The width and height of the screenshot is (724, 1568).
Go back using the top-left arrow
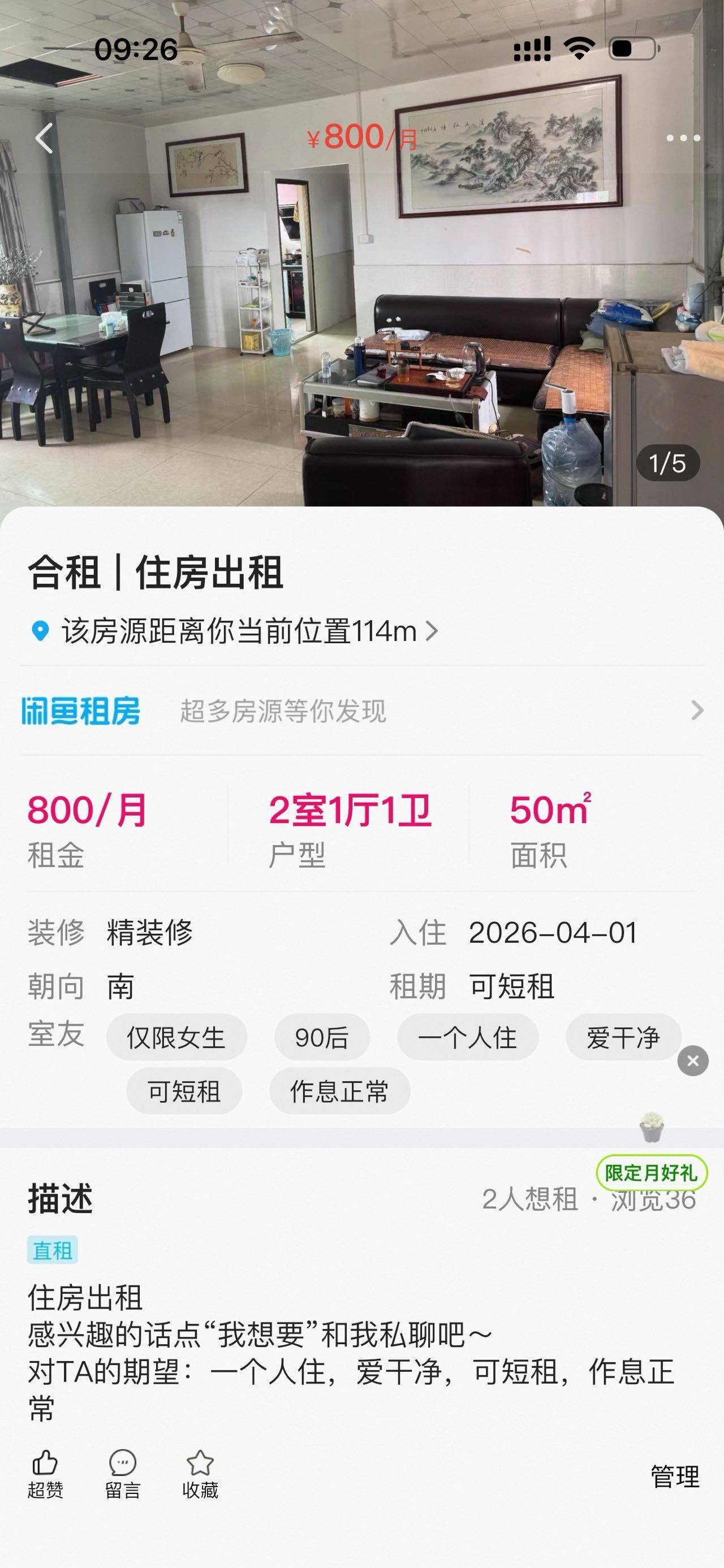click(45, 138)
